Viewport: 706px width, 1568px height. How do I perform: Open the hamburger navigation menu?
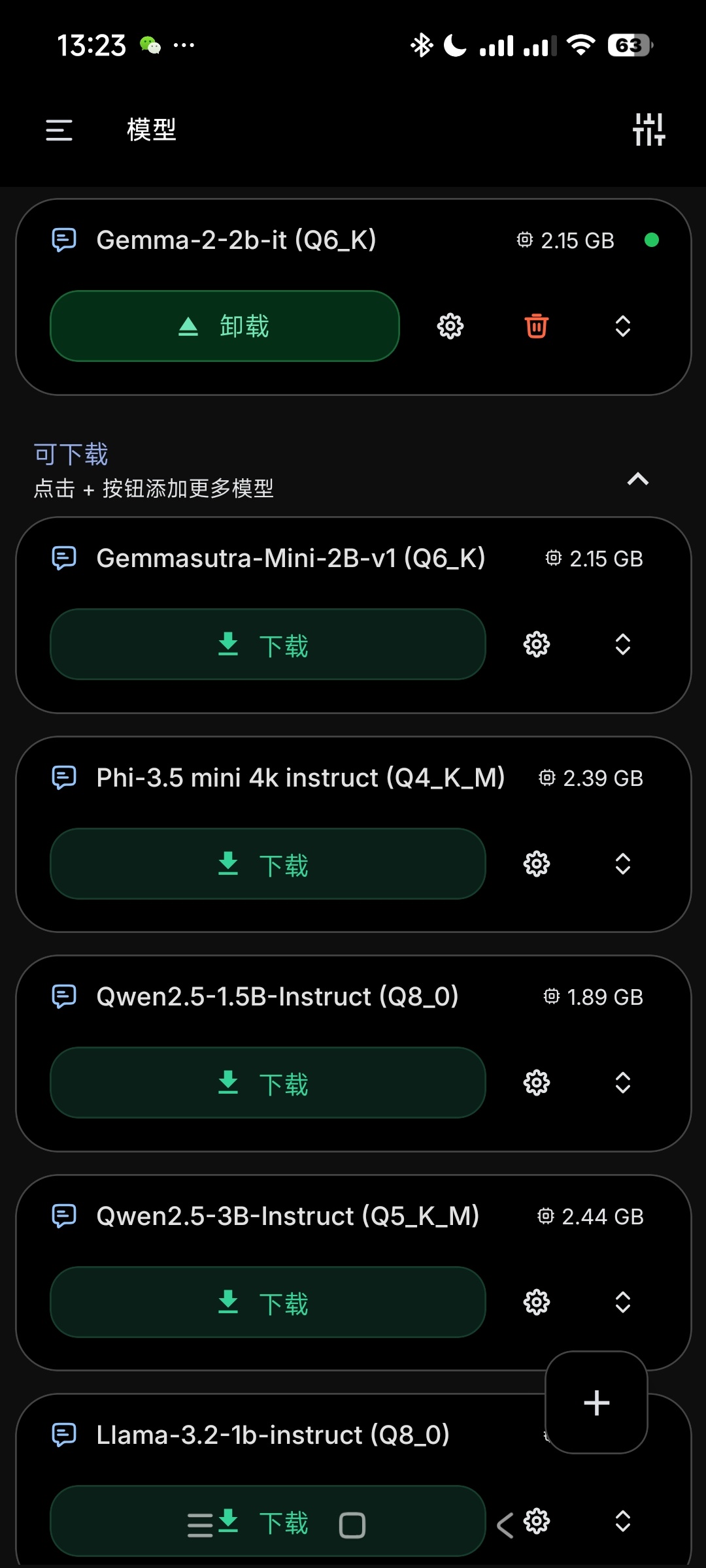[x=58, y=130]
